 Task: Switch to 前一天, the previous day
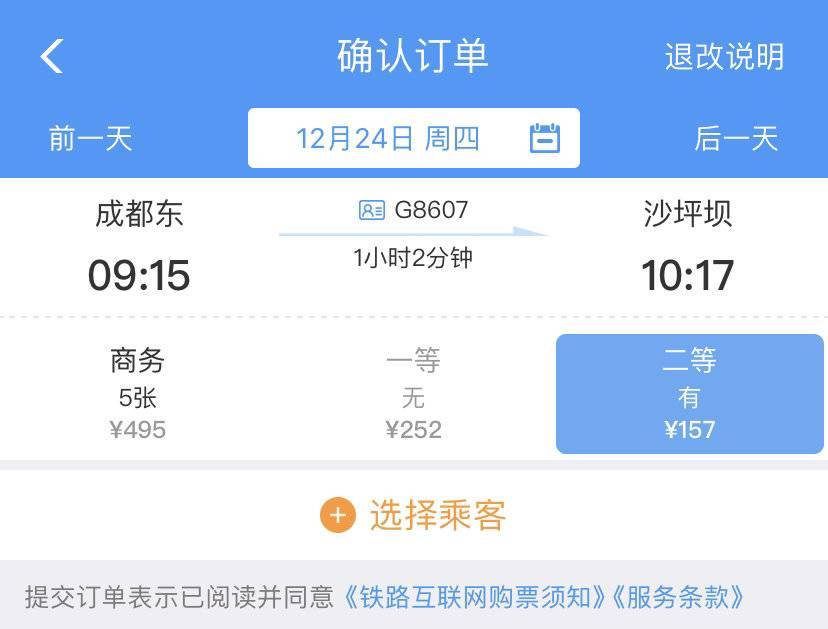coord(91,138)
